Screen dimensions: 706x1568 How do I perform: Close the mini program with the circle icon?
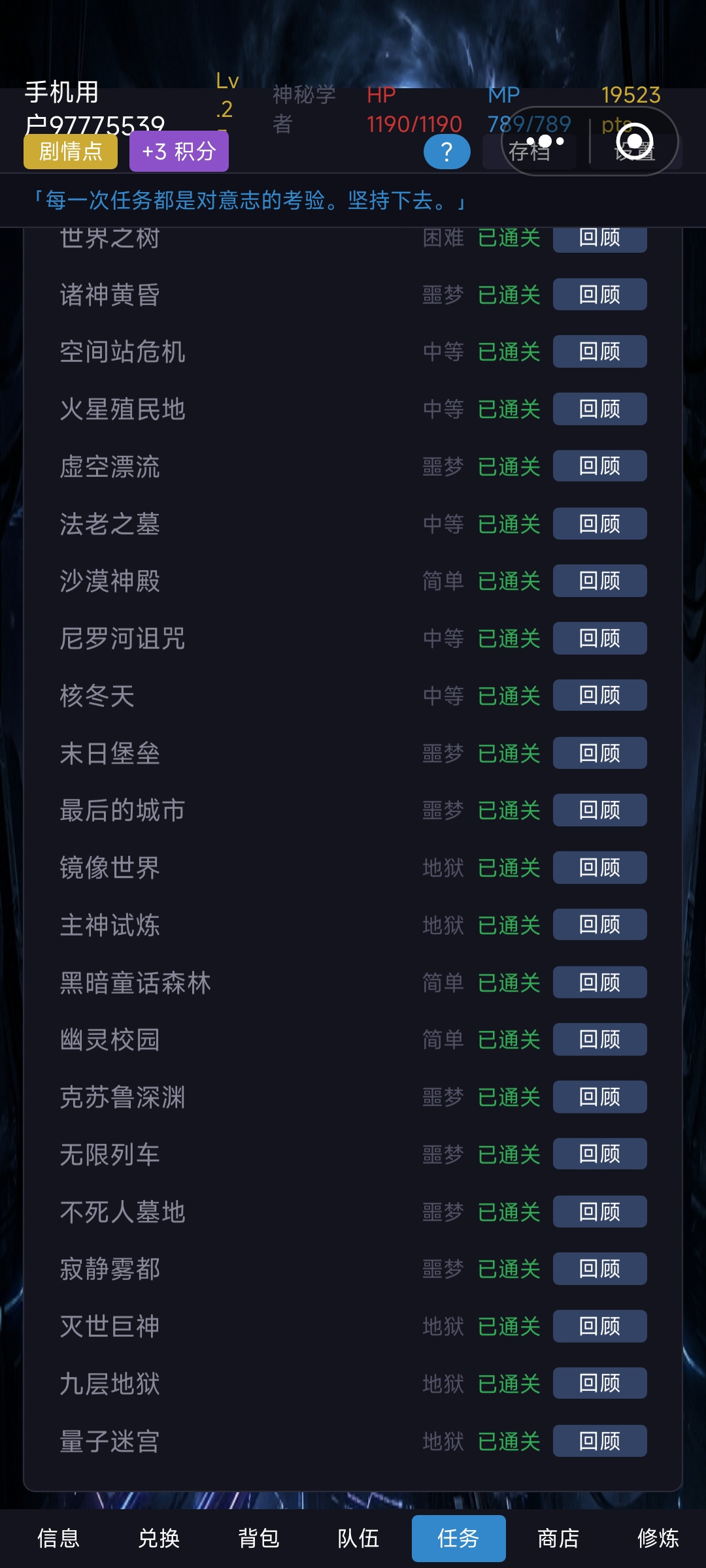click(x=634, y=141)
